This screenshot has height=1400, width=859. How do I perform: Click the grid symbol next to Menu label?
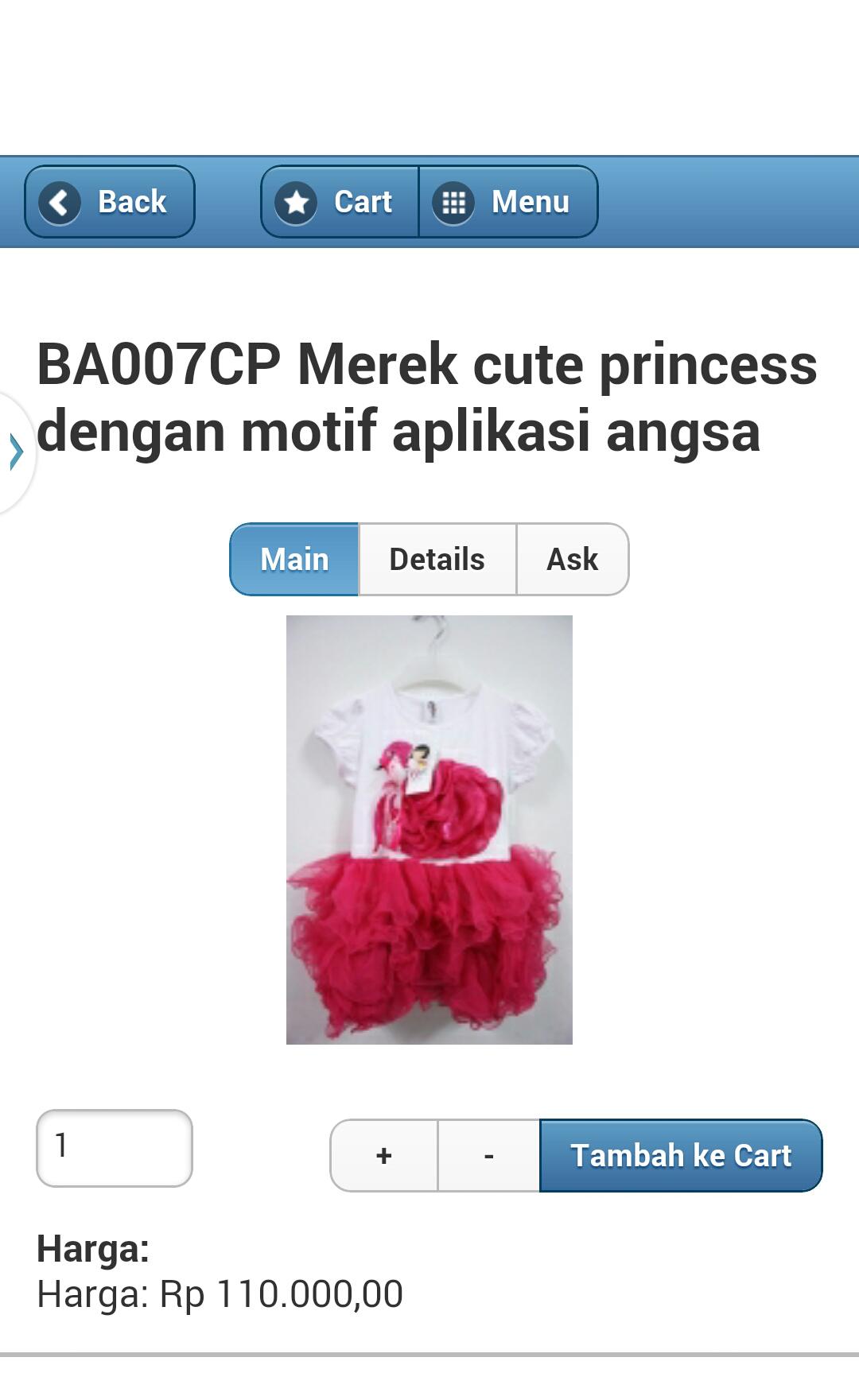click(x=453, y=202)
